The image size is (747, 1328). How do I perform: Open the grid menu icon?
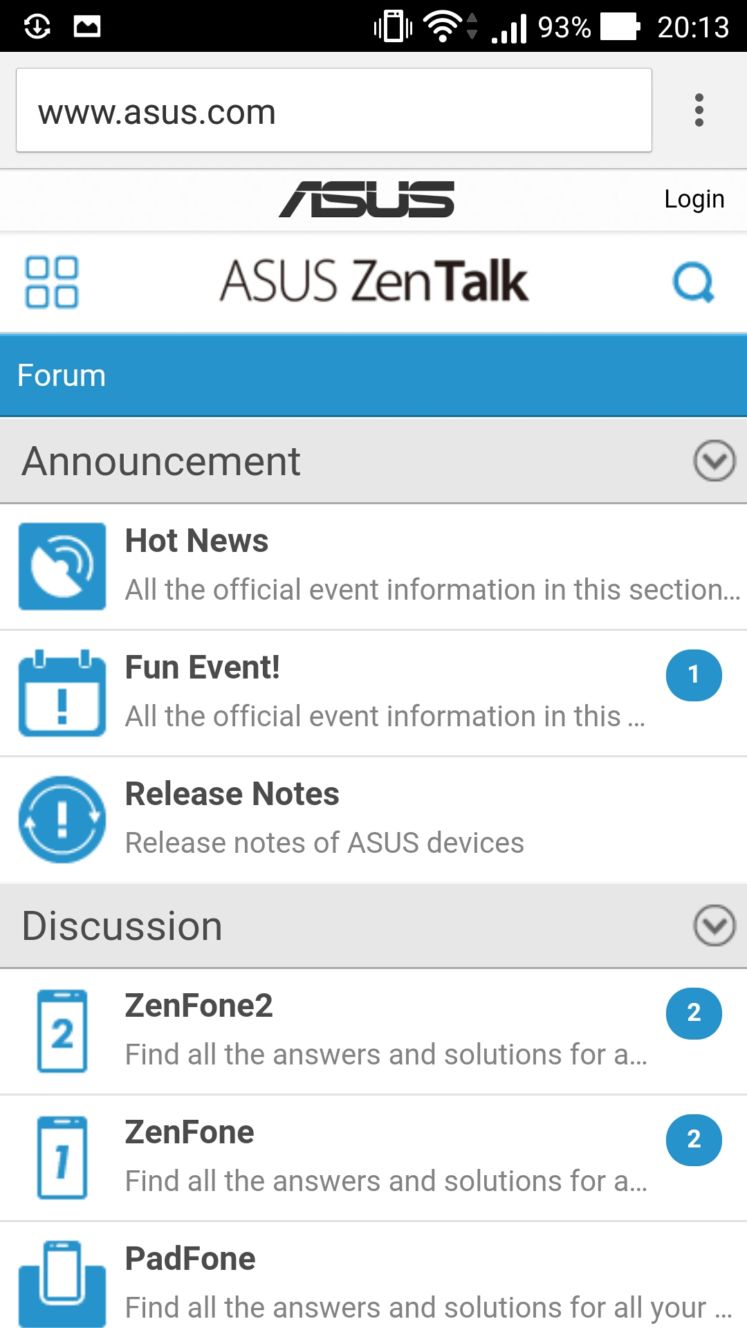[x=52, y=282]
